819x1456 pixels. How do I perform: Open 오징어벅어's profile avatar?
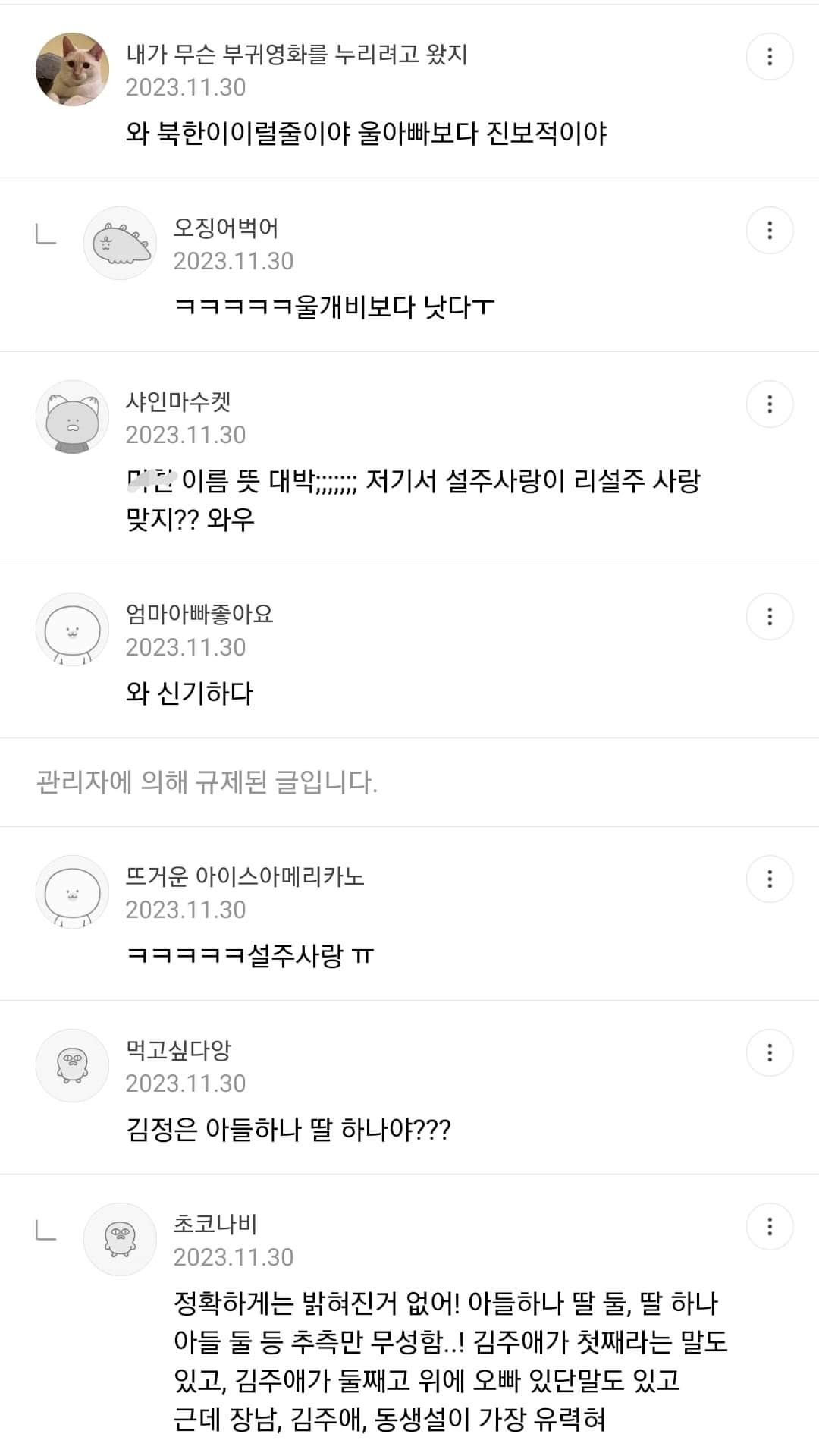pyautogui.click(x=120, y=244)
